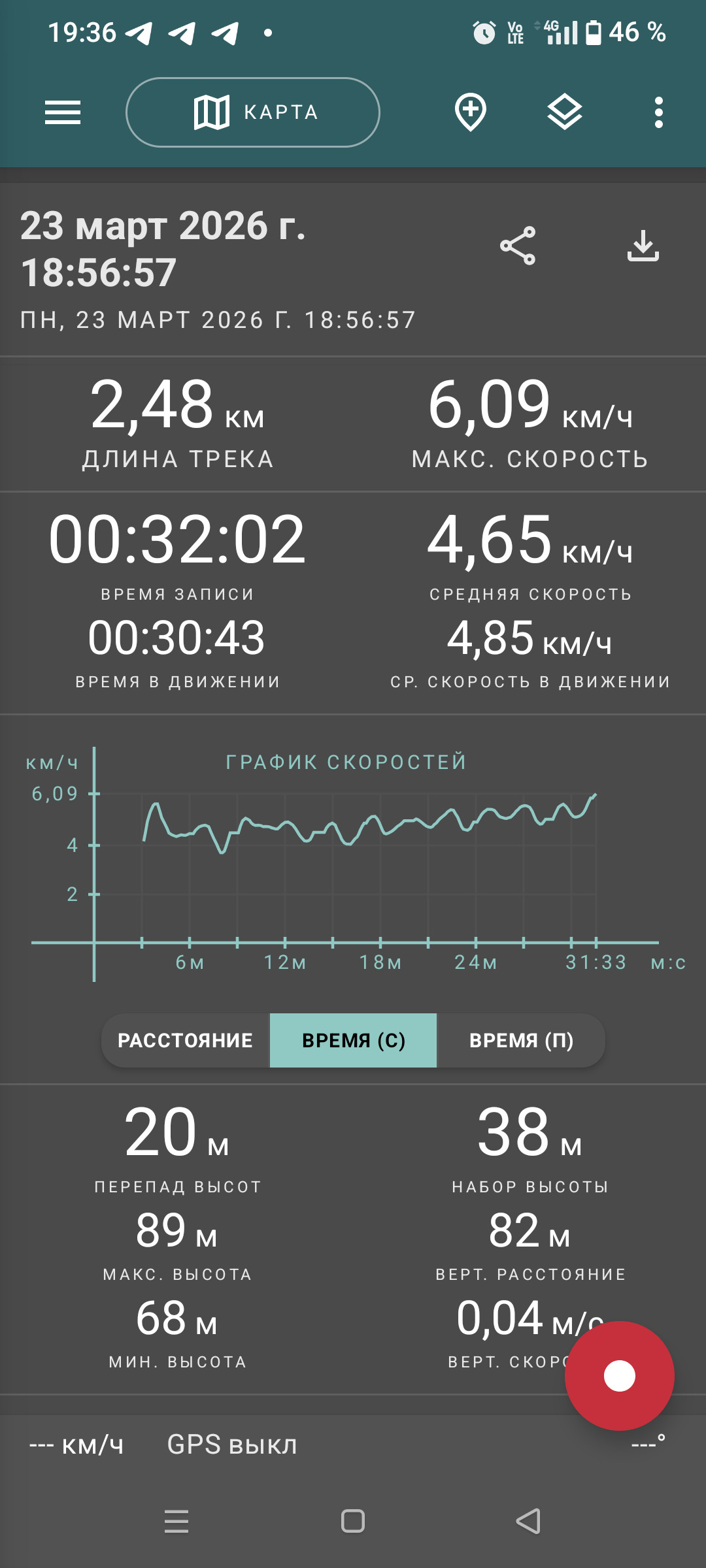Go back using system navigation

coord(528,1521)
